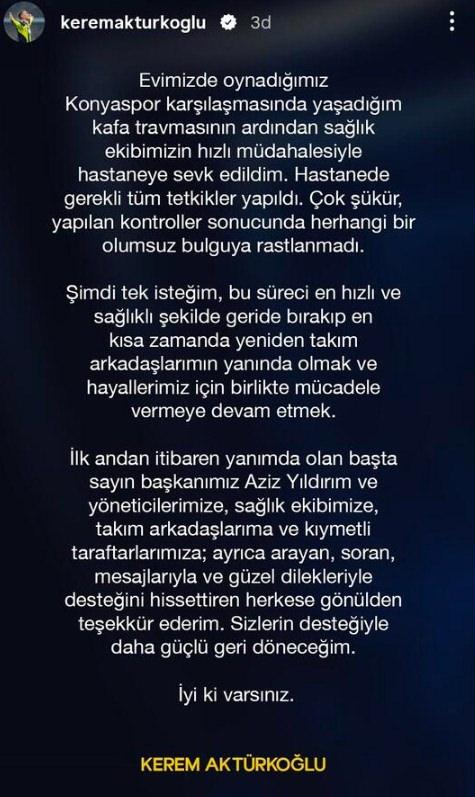Open the three-dot story options menu
Viewport: 475px width, 797px height.
click(x=452, y=22)
